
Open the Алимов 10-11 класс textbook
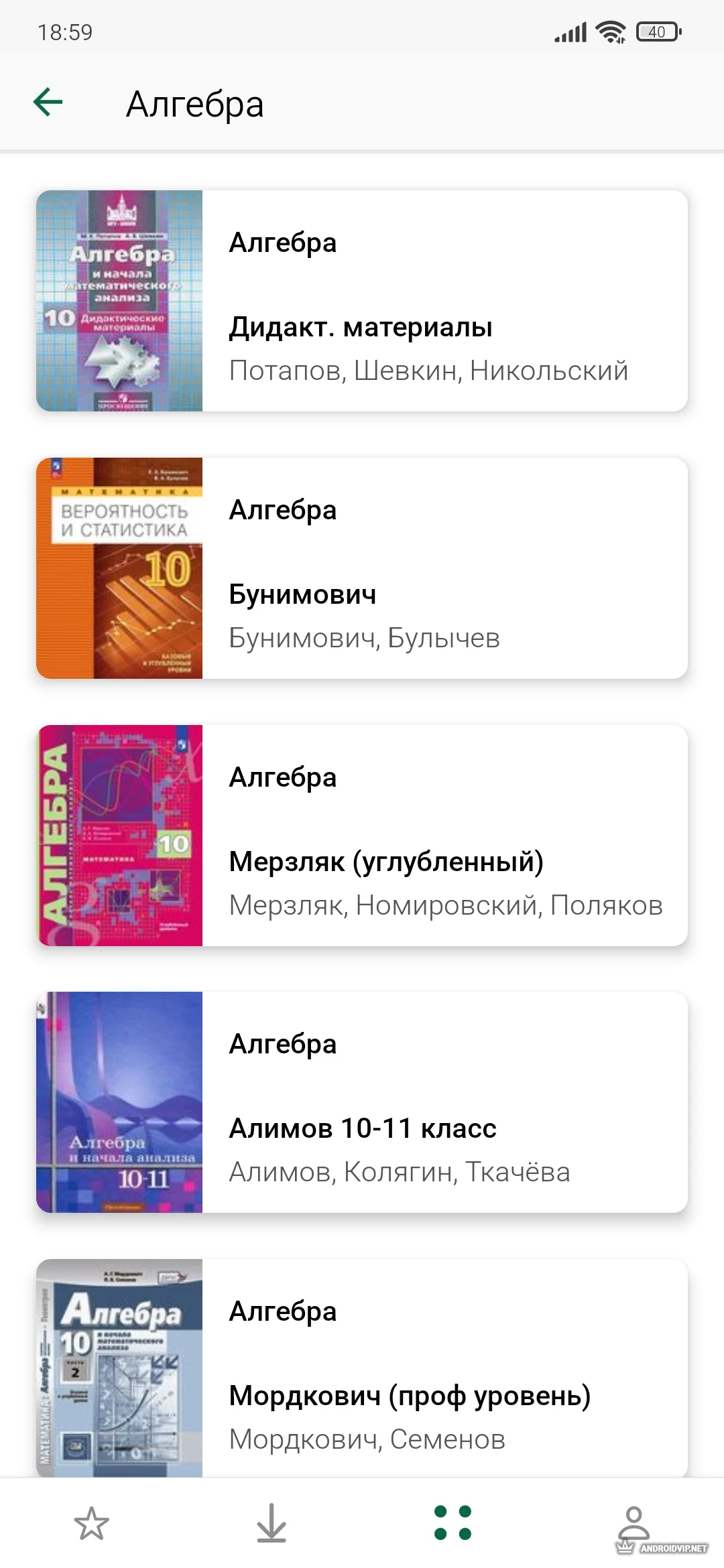(x=362, y=1102)
